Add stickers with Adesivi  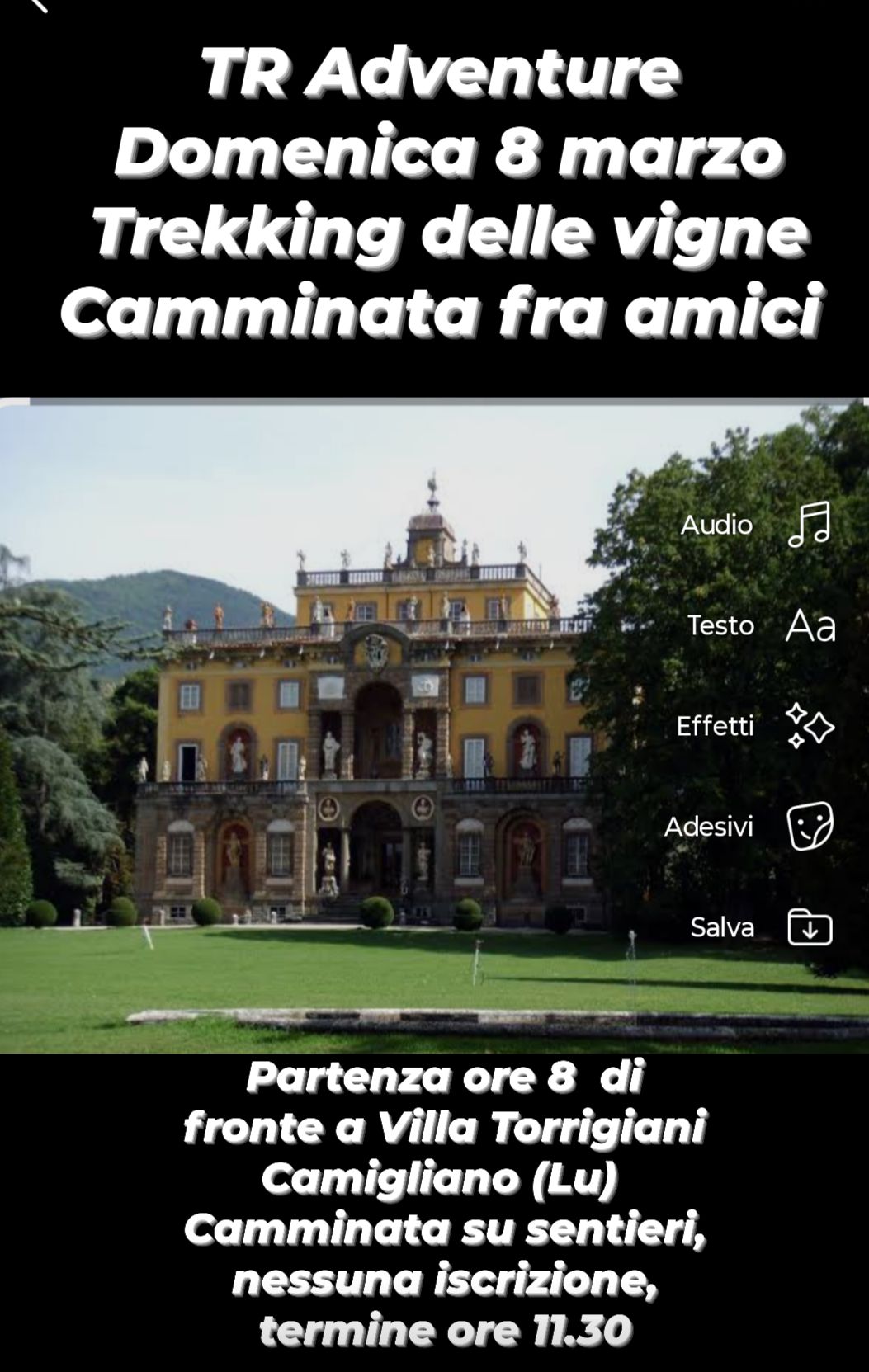[810, 827]
